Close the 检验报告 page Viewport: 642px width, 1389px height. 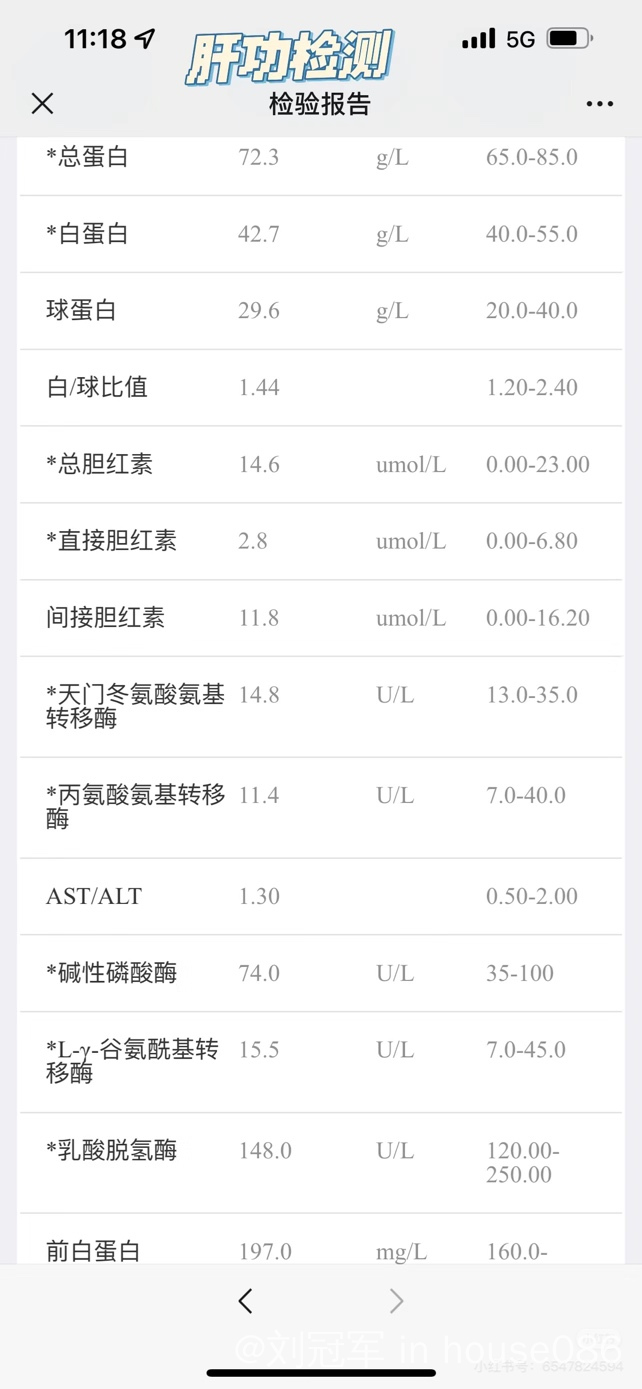[42, 103]
